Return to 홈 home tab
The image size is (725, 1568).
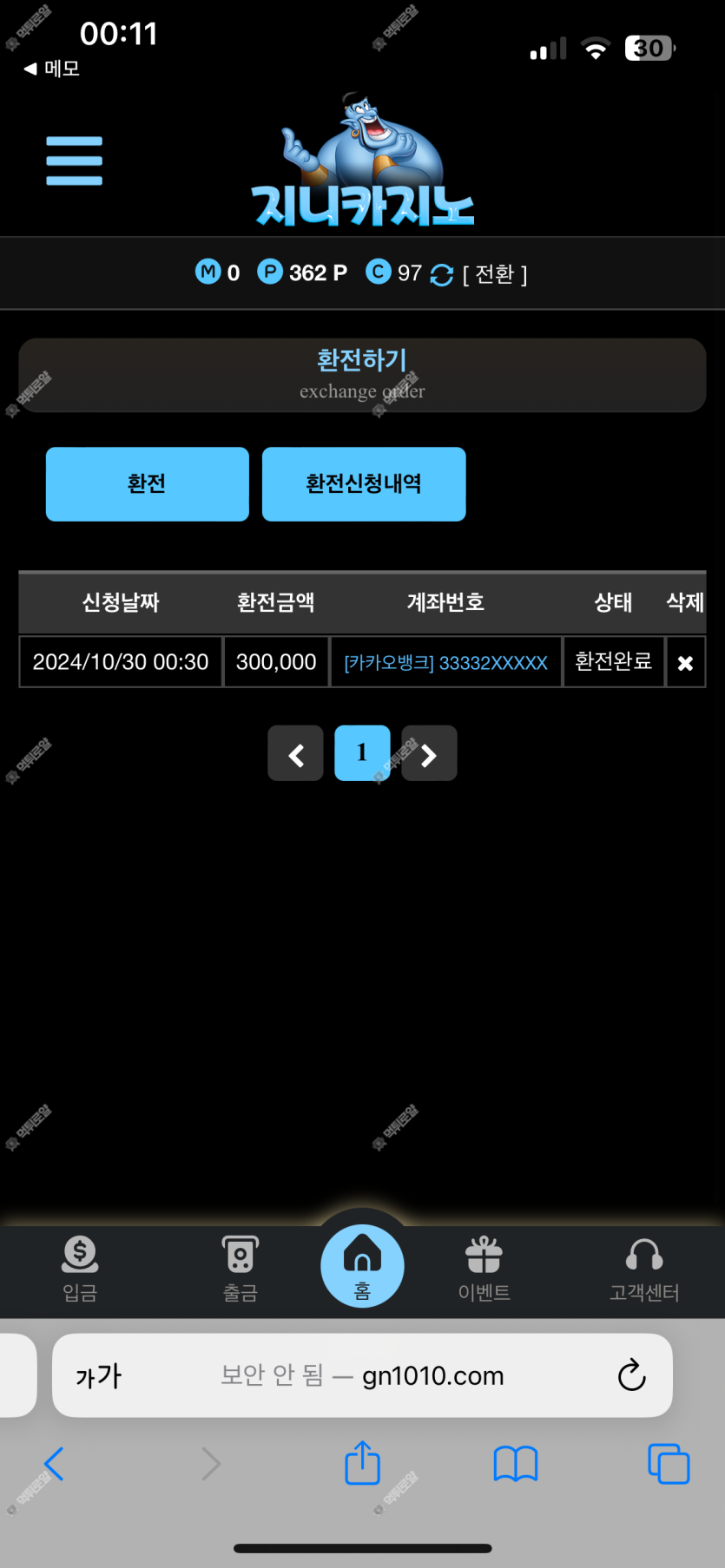[x=362, y=1267]
